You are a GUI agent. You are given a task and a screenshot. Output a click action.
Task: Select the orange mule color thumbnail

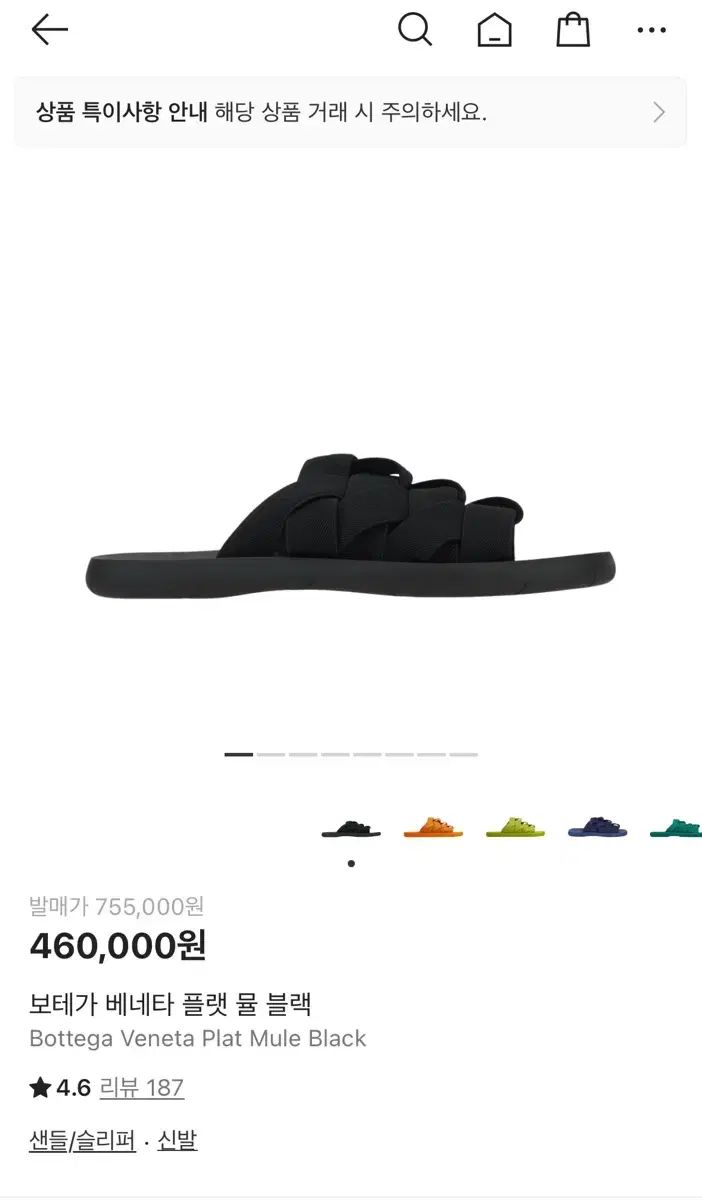(x=433, y=829)
